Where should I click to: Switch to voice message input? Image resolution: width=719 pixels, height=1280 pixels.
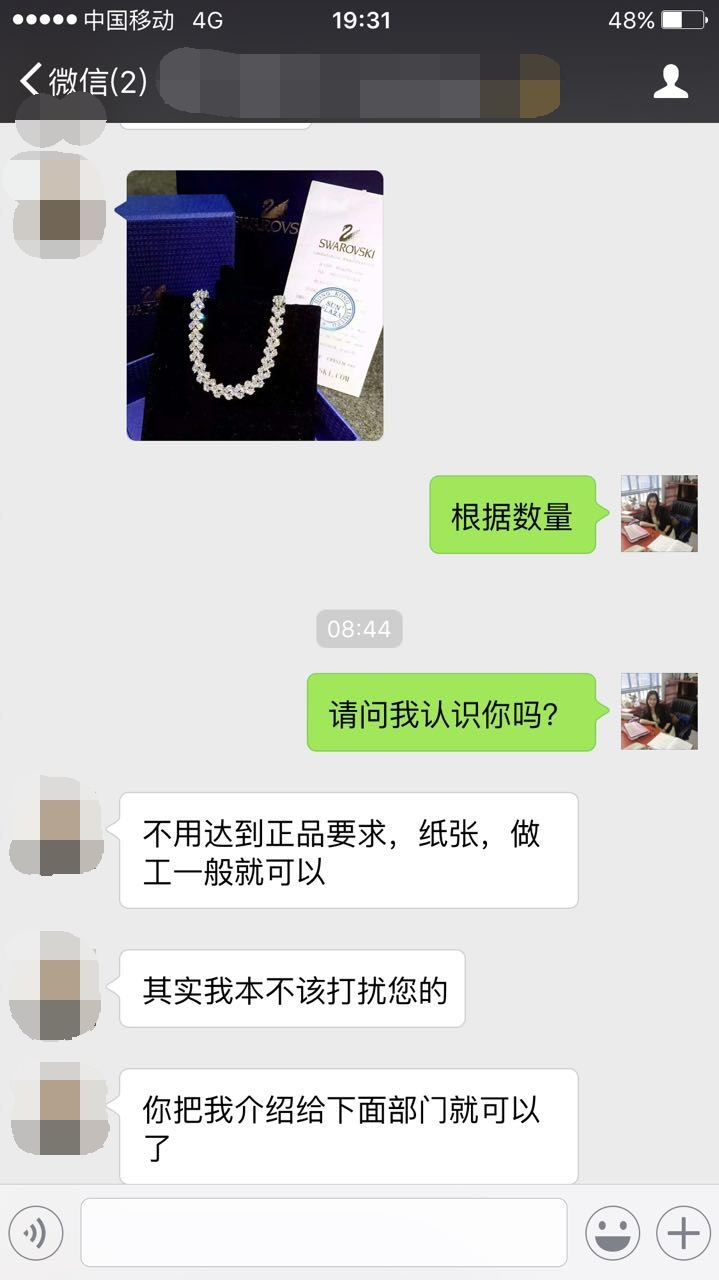point(36,1232)
